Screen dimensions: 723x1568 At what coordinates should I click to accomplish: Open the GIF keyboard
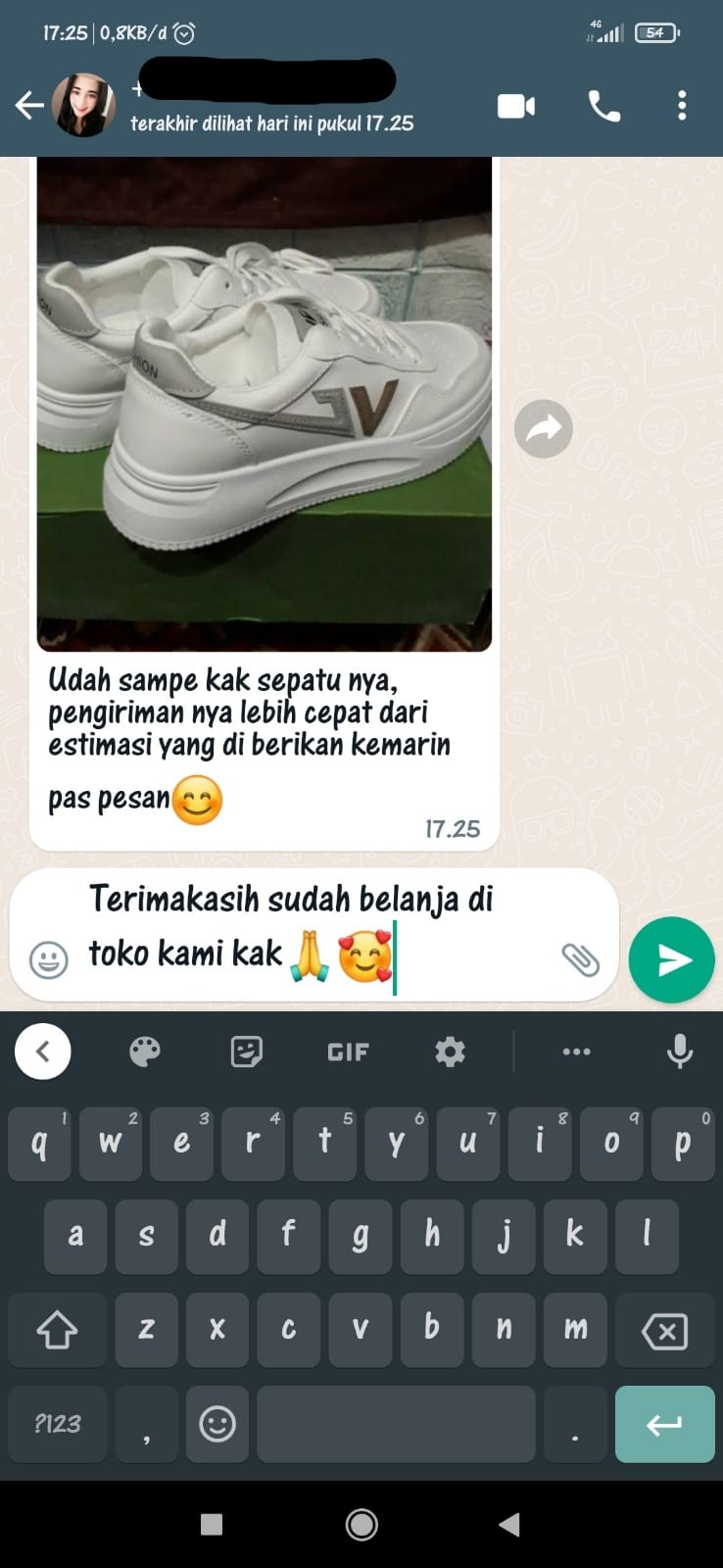[x=348, y=1052]
